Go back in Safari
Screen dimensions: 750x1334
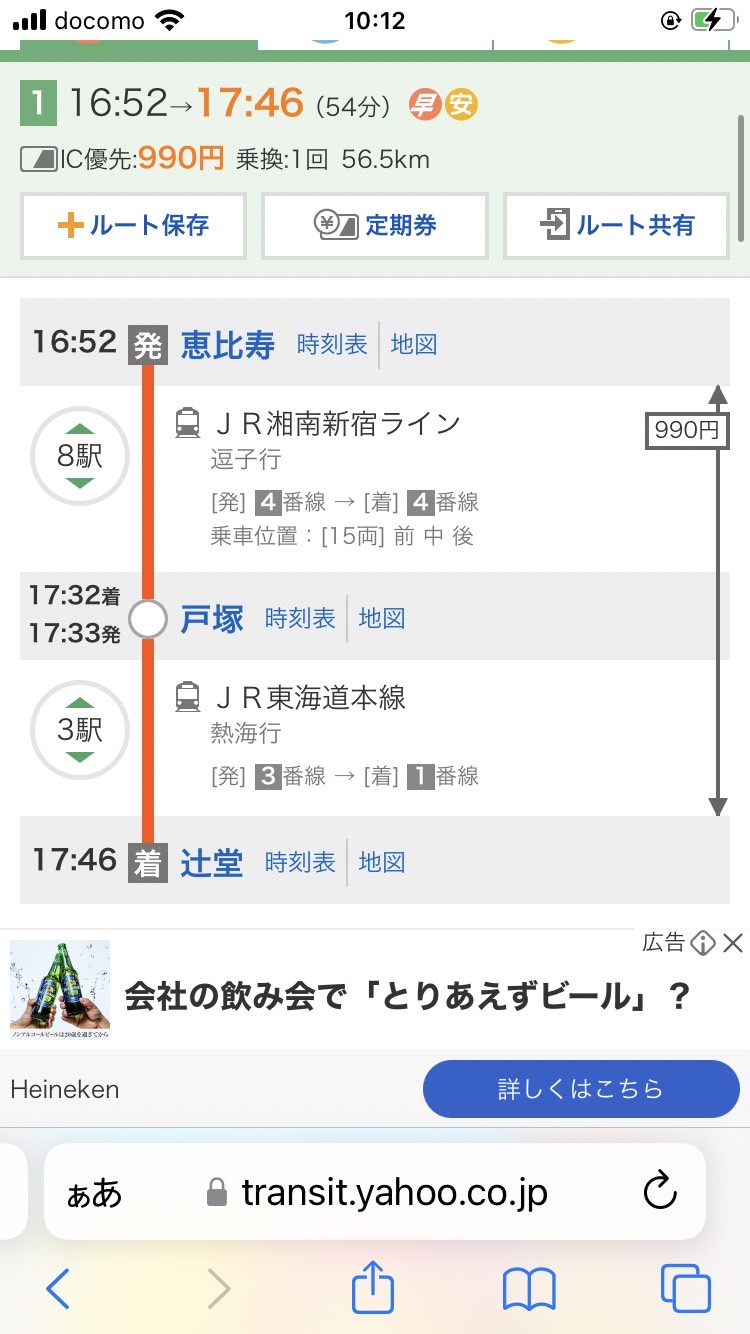tap(59, 1289)
